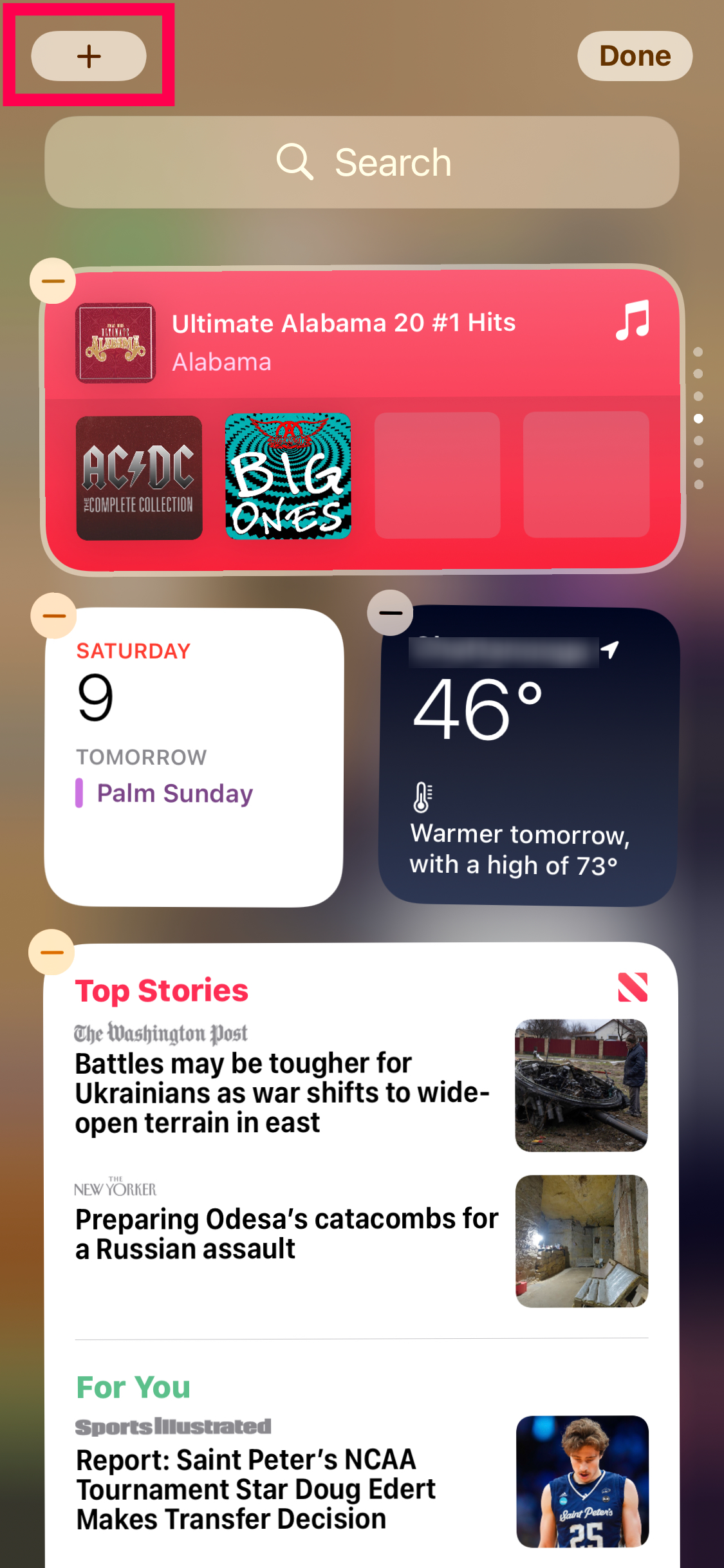Viewport: 724px width, 1568px height.
Task: Open the Sports Illustrated Doug Edert story
Action: [257, 1488]
